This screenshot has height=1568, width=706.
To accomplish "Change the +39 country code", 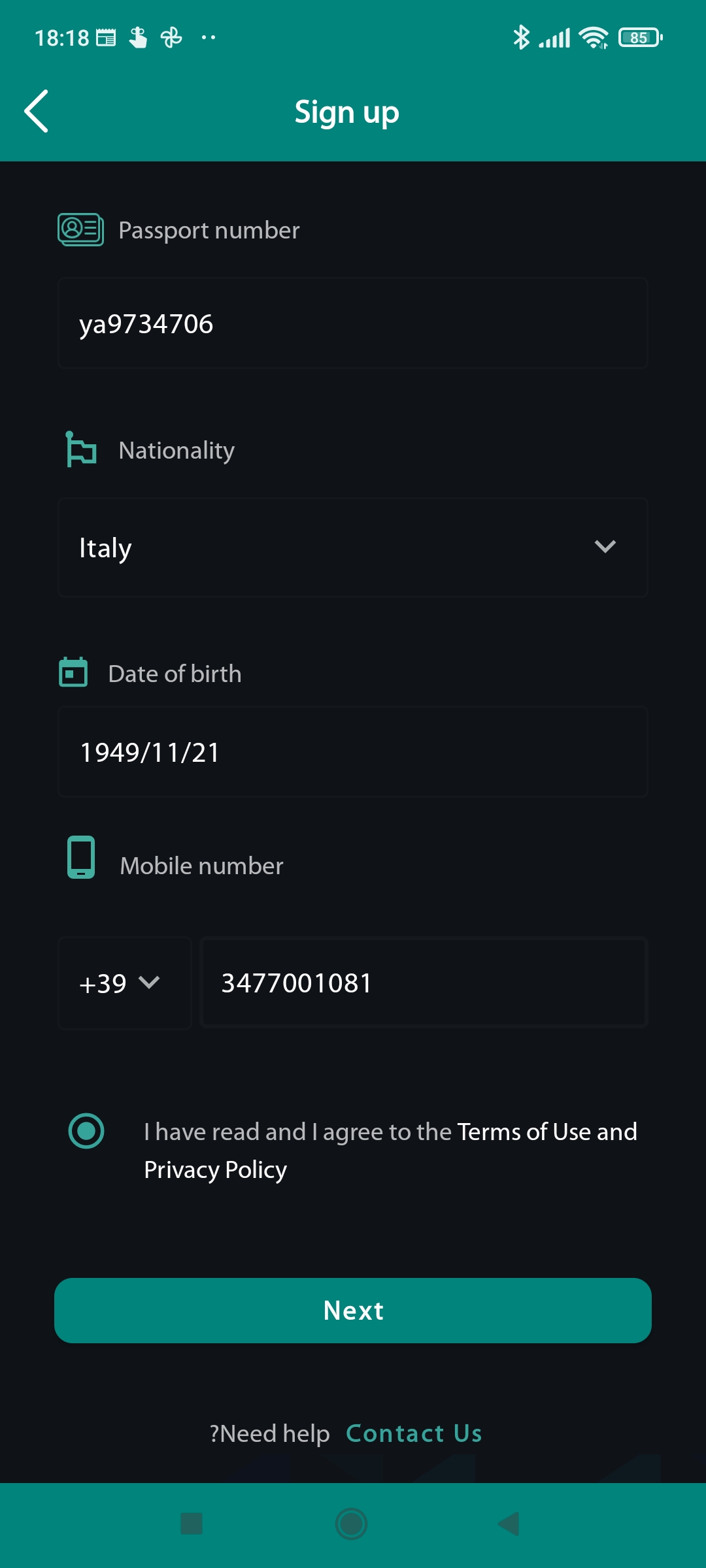I will [x=125, y=983].
